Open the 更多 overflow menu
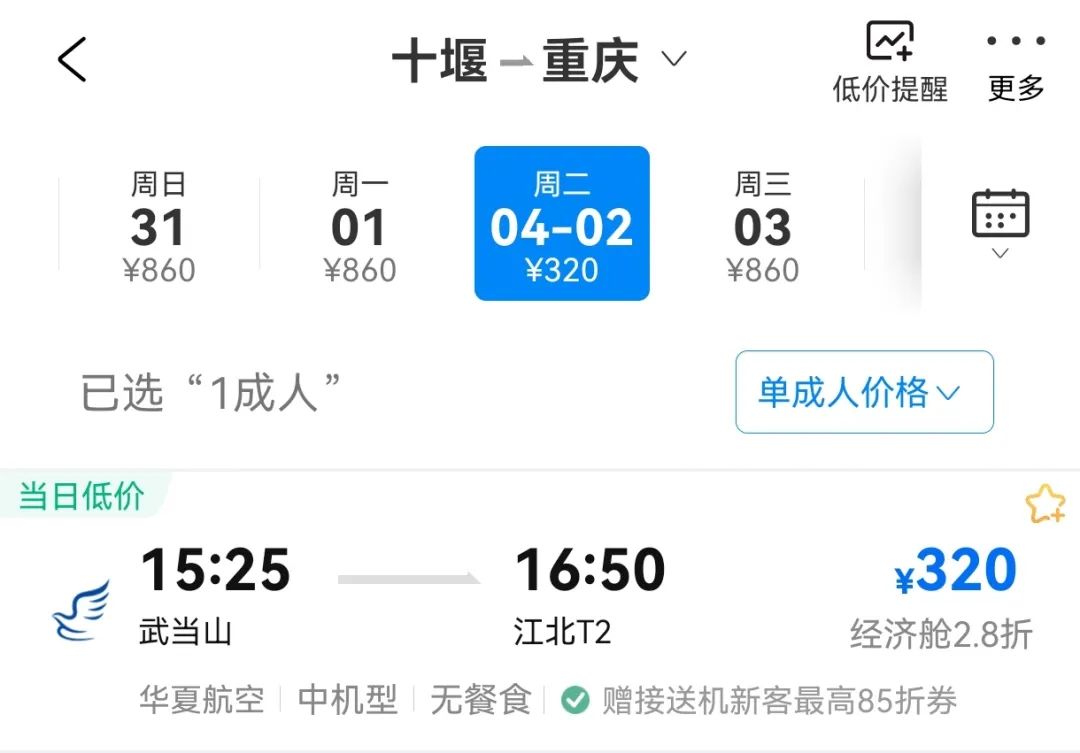This screenshot has height=753, width=1080. pos(1016,62)
